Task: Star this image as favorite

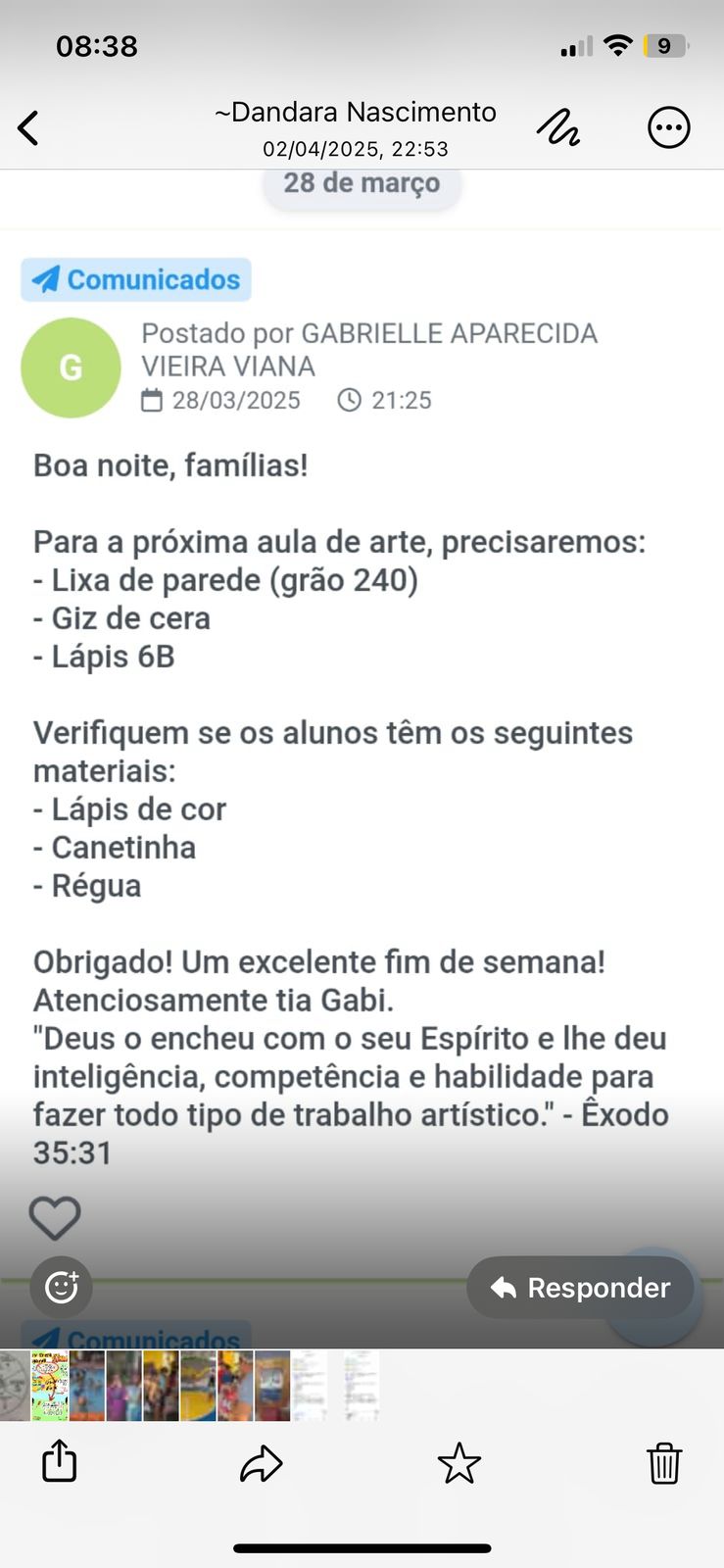Action: pyautogui.click(x=459, y=1463)
